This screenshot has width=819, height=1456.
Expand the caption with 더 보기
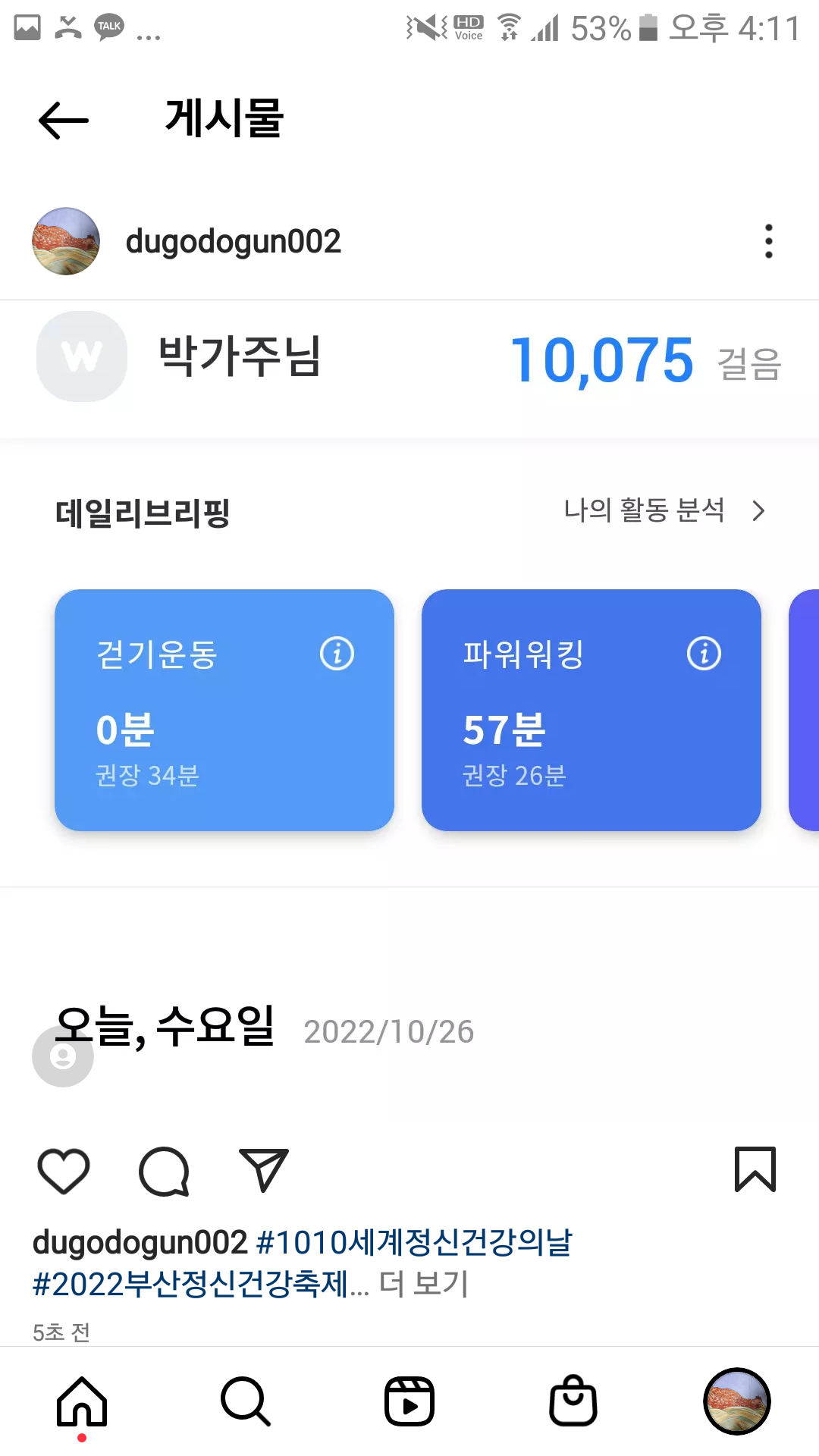(423, 1284)
